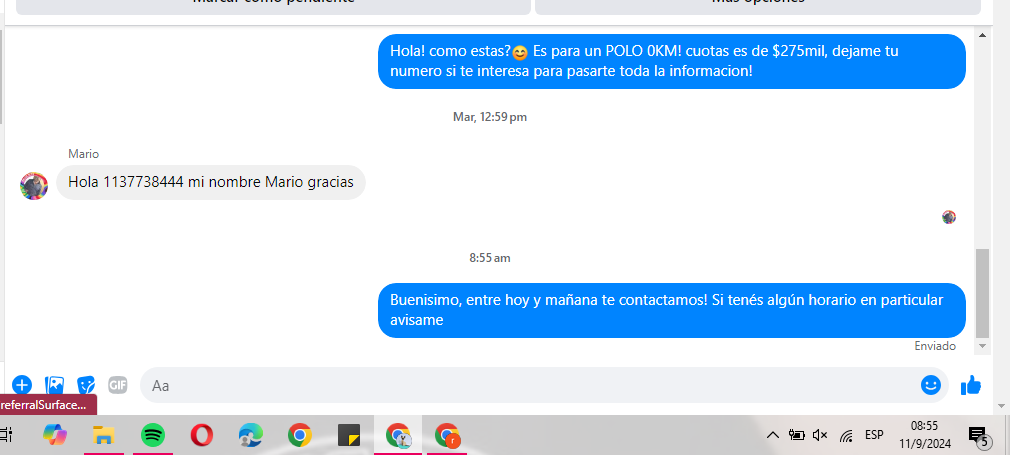The image size is (1010, 455).
Task: Click the chat scrollbar down arrow
Action: 982,346
